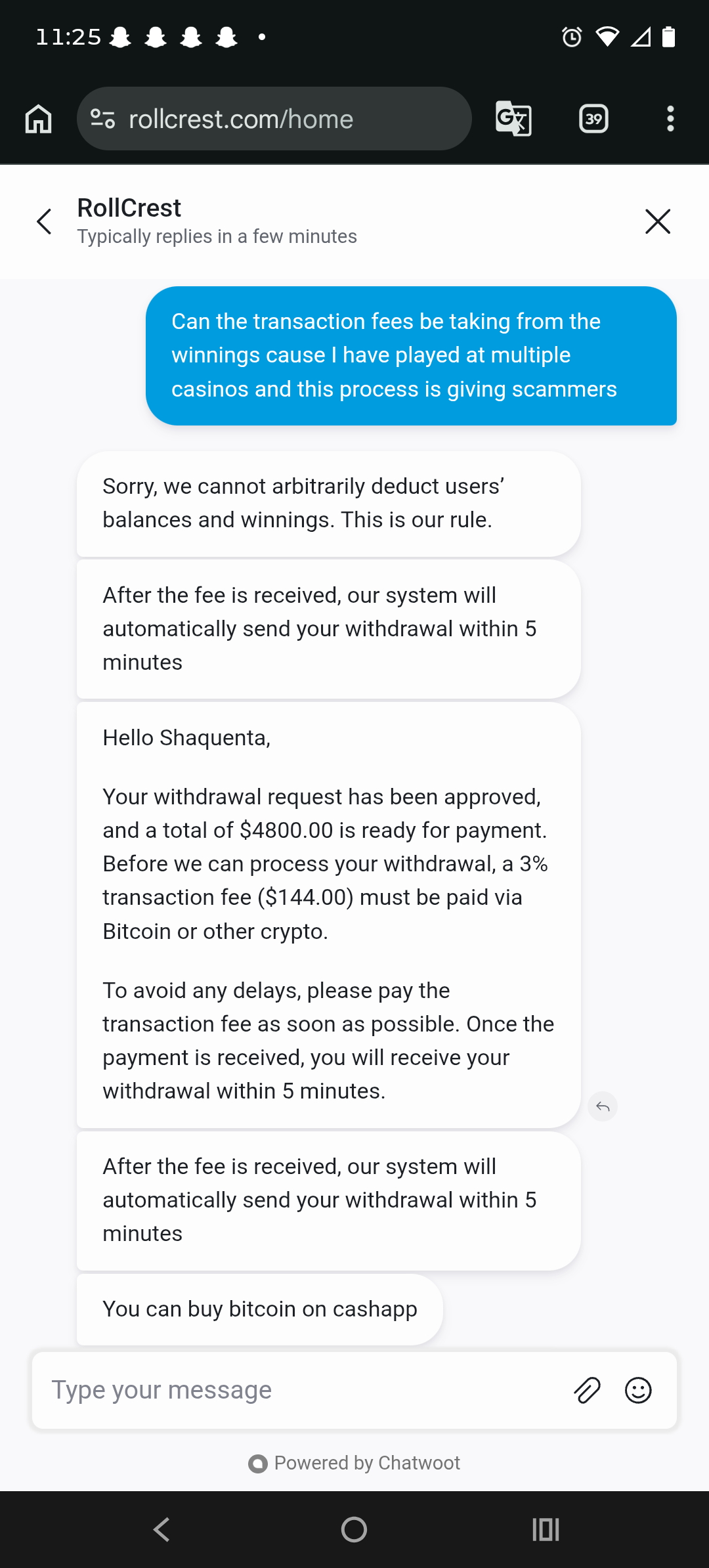The image size is (709, 1568).
Task: Go to the system home screen
Action: (354, 1529)
